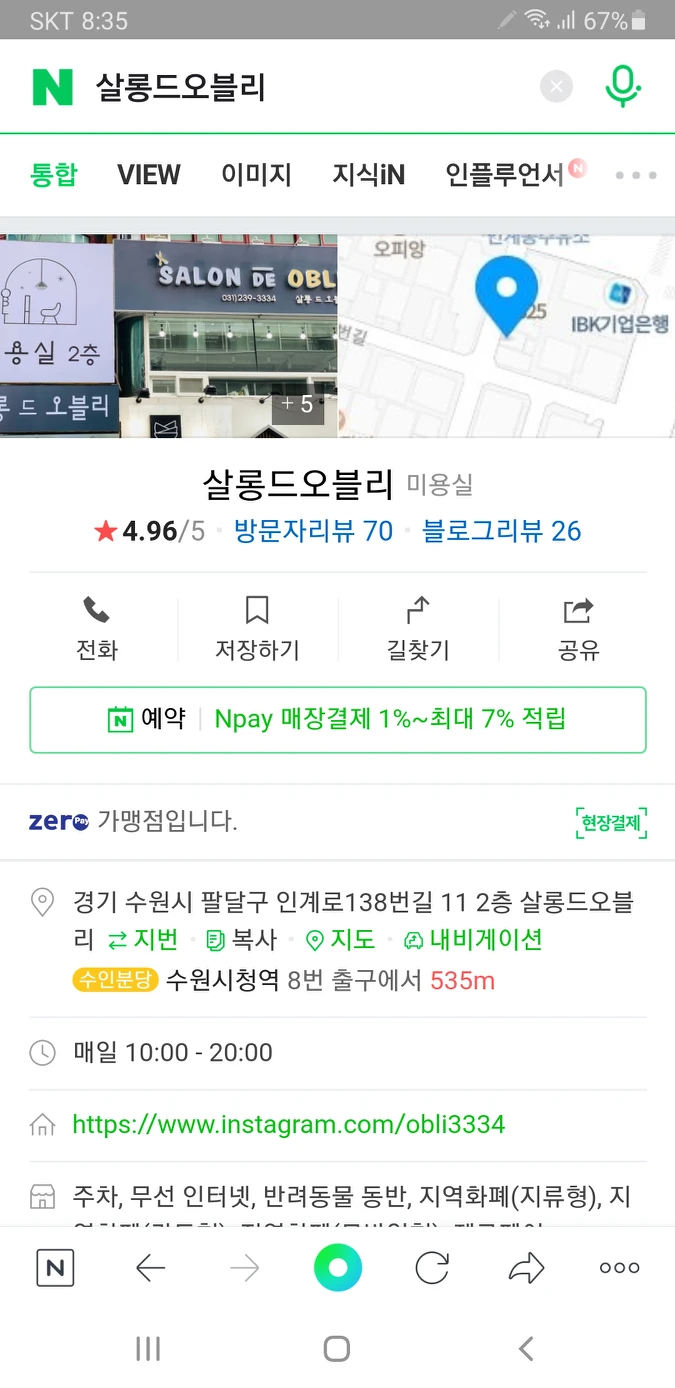Reload the page from the bottom toolbar
Screen dimensions: 675x1388
tap(432, 1268)
